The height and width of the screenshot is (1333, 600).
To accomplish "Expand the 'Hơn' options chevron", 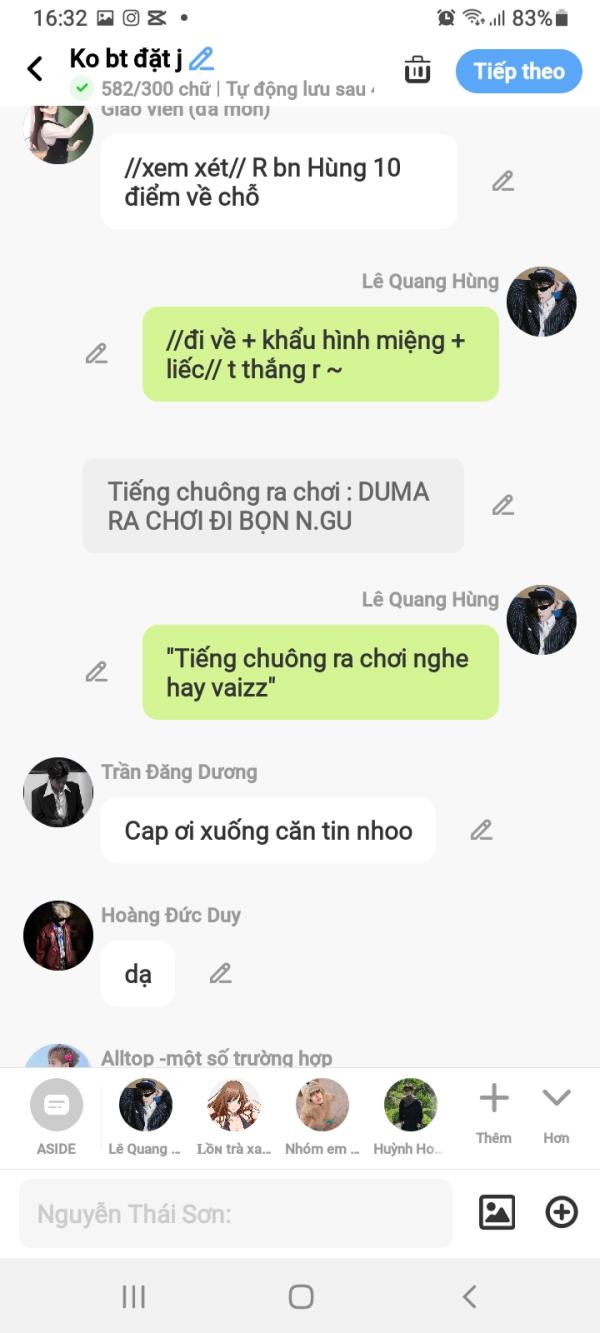I will pyautogui.click(x=556, y=1112).
